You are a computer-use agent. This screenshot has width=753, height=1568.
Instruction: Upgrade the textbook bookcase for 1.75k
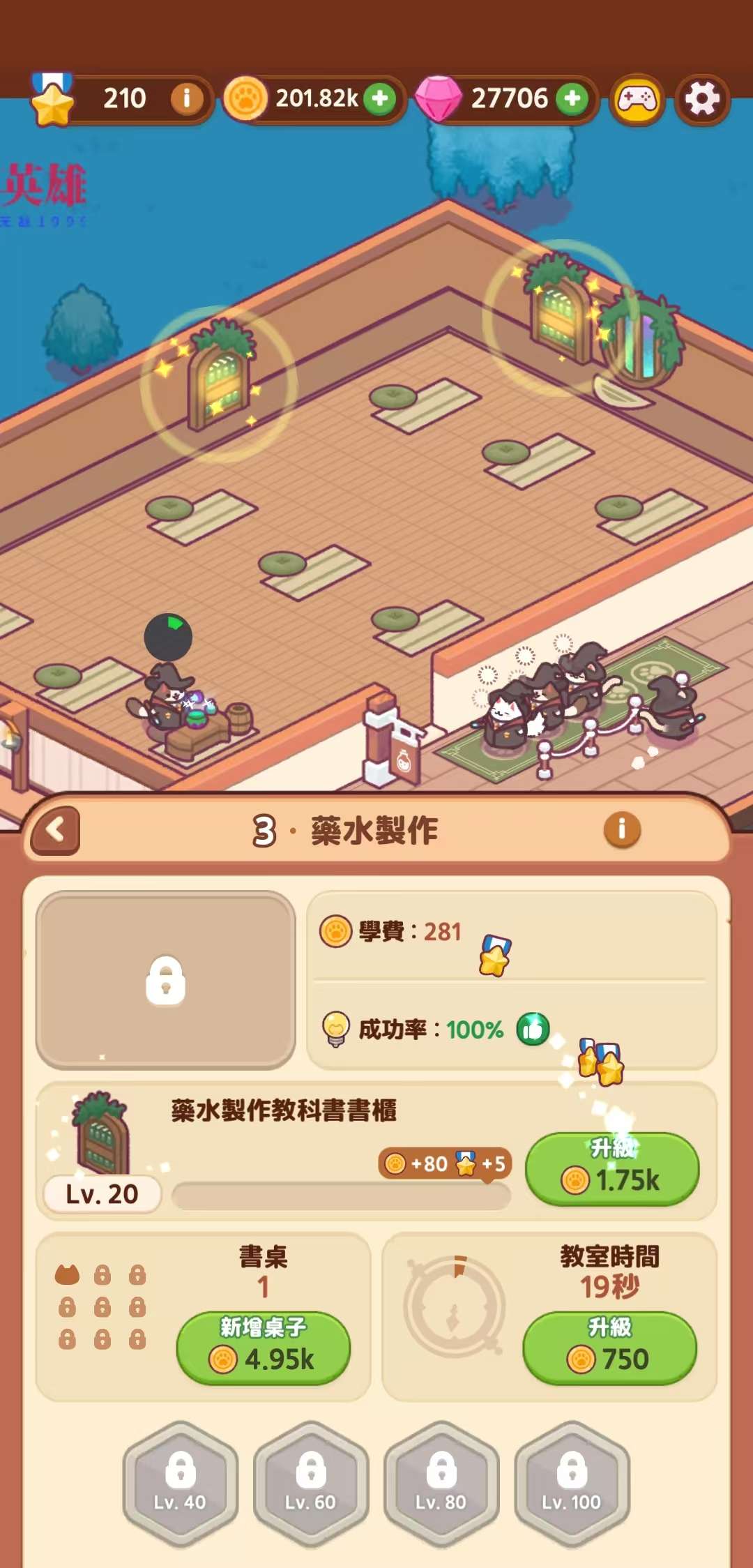(611, 1170)
